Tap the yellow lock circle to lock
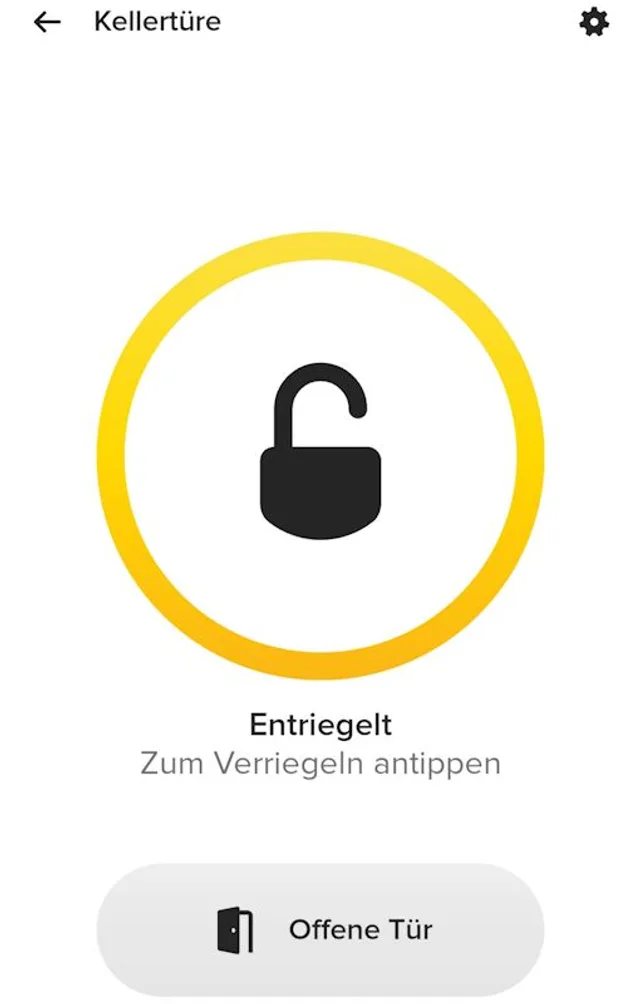640x1004 pixels. pyautogui.click(x=320, y=455)
